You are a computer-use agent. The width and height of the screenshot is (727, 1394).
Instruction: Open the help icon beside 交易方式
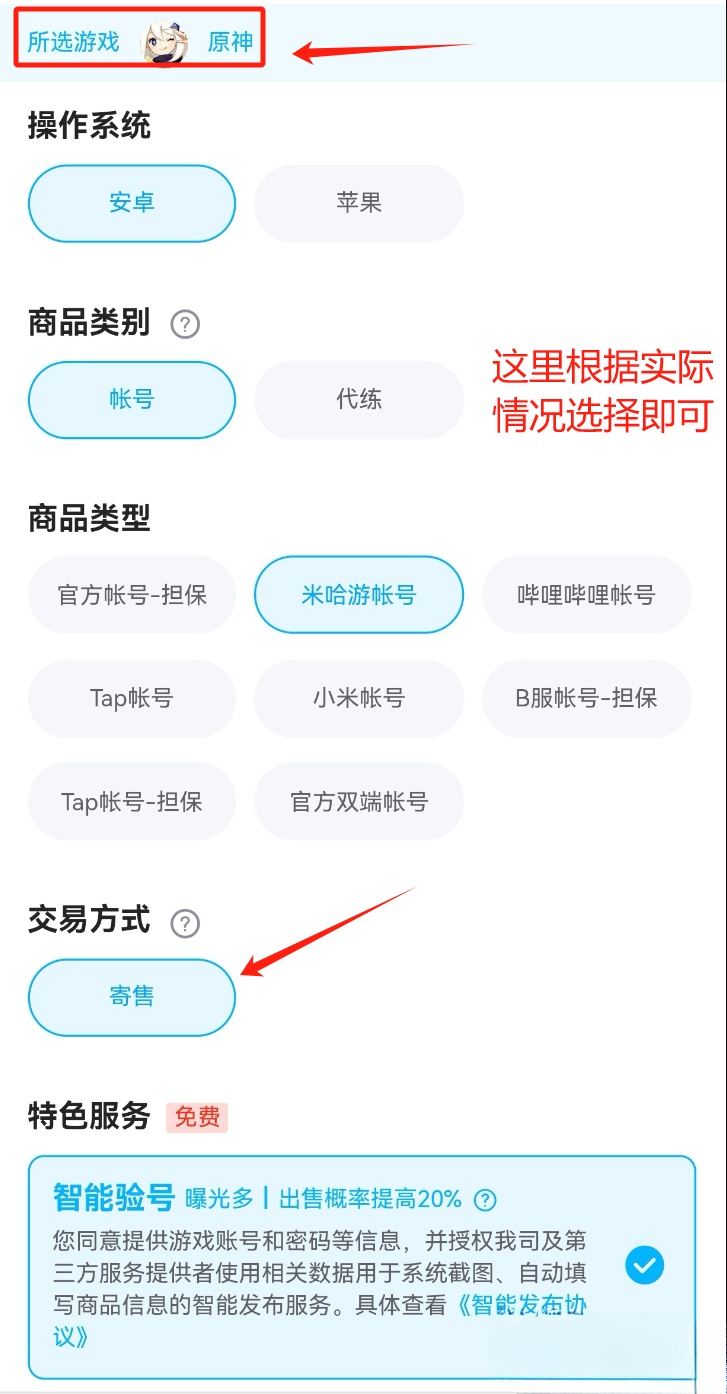coord(185,923)
